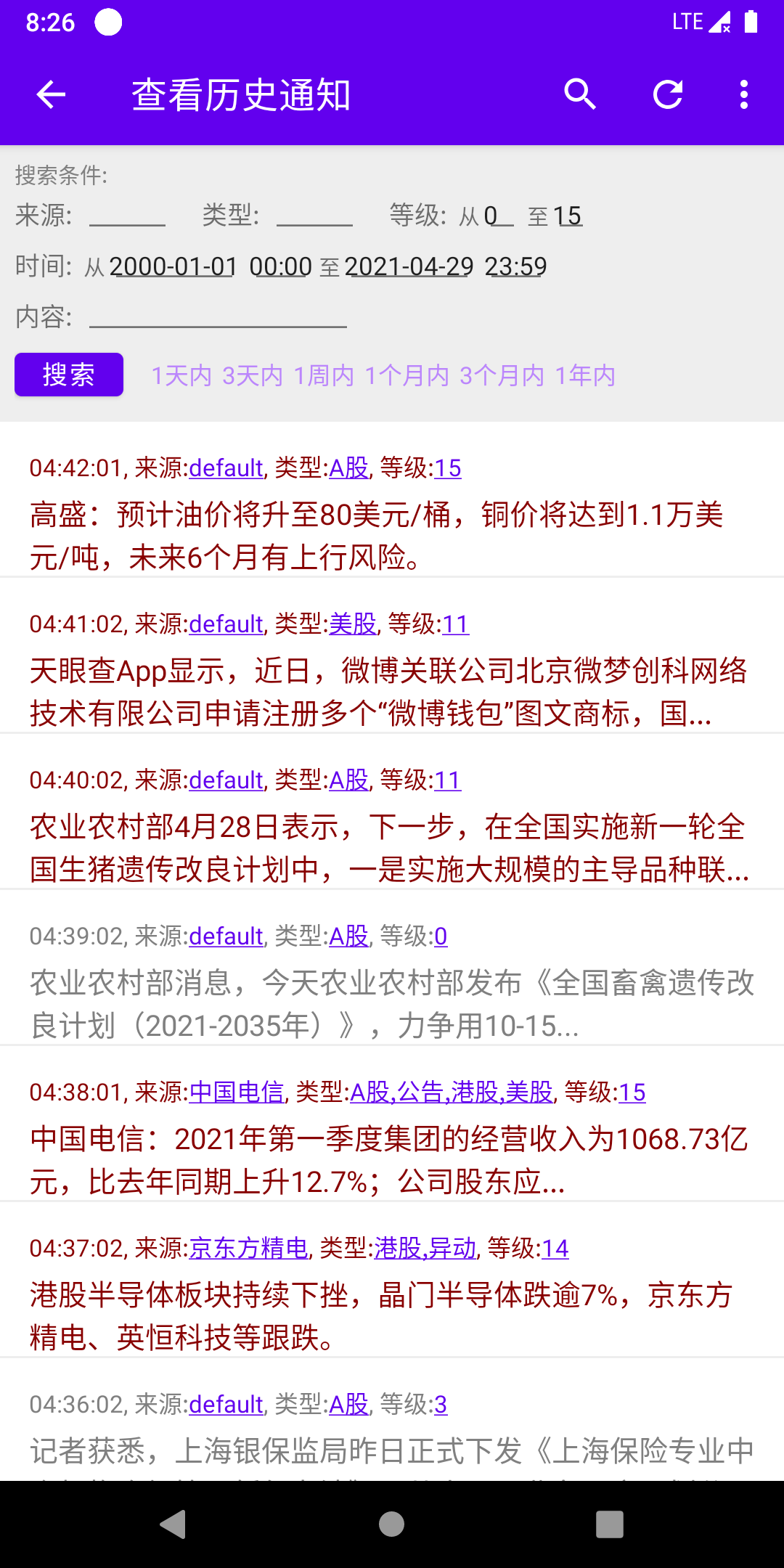The height and width of the screenshot is (1568, 784).
Task: Tap the 内容 keyword field
Action: click(218, 317)
